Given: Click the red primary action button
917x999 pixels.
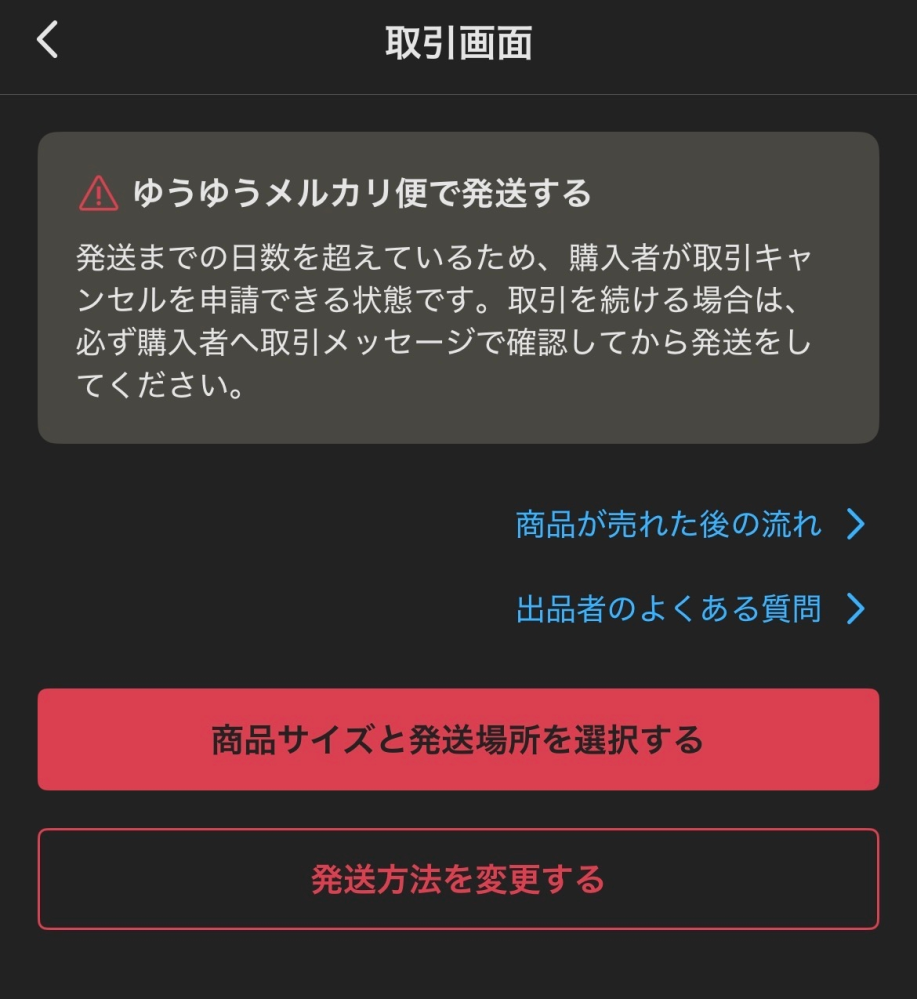Looking at the screenshot, I should pyautogui.click(x=458, y=739).
